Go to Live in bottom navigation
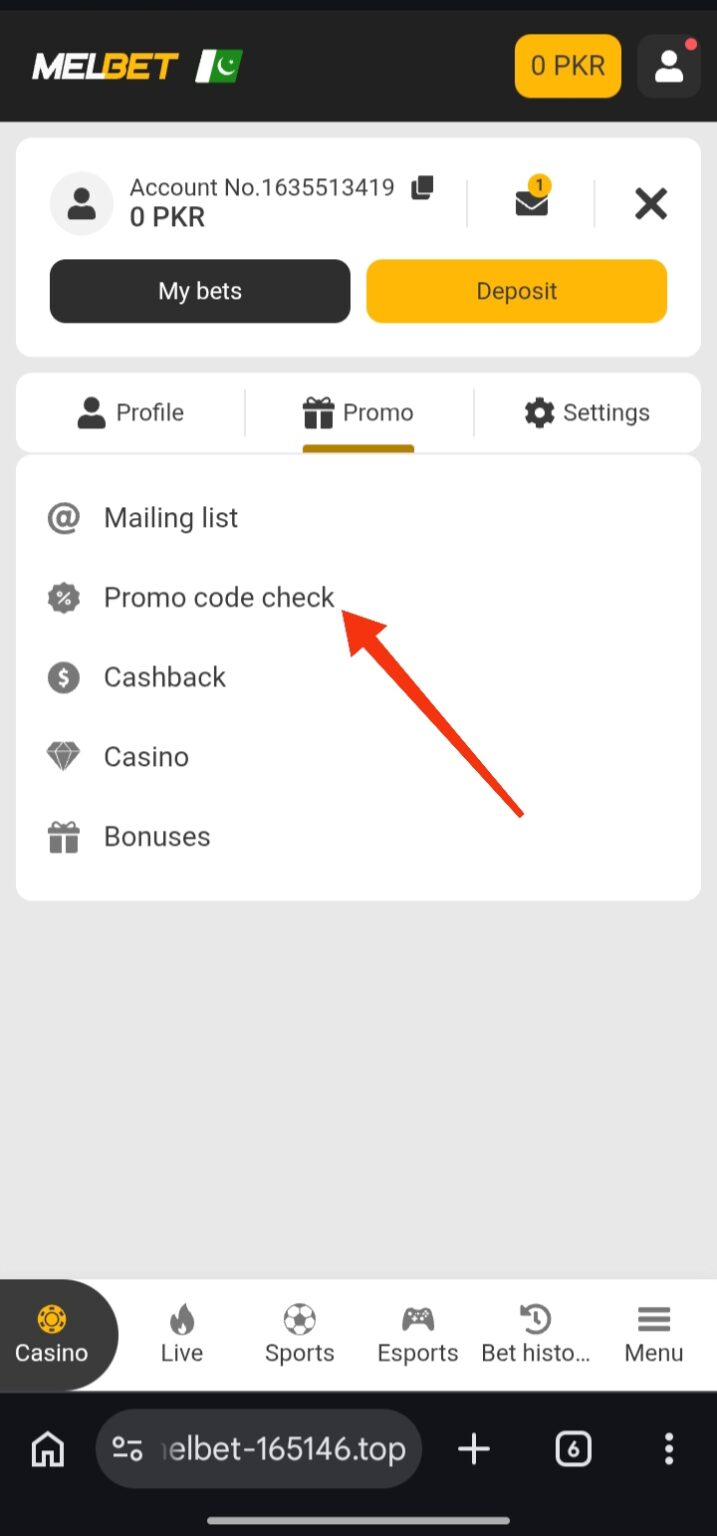Image resolution: width=717 pixels, height=1536 pixels. [x=182, y=1334]
